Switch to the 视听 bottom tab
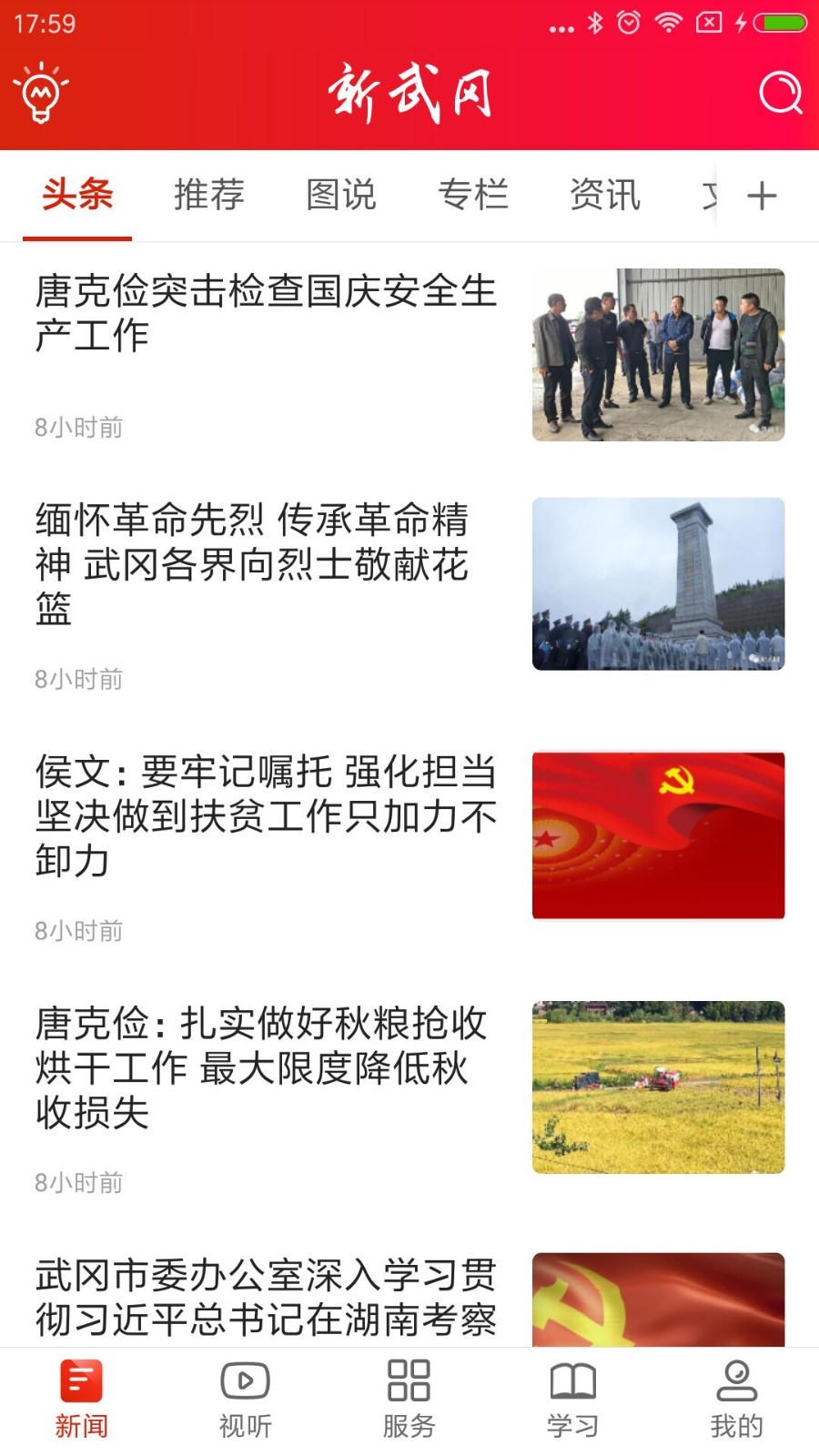 (245, 1400)
